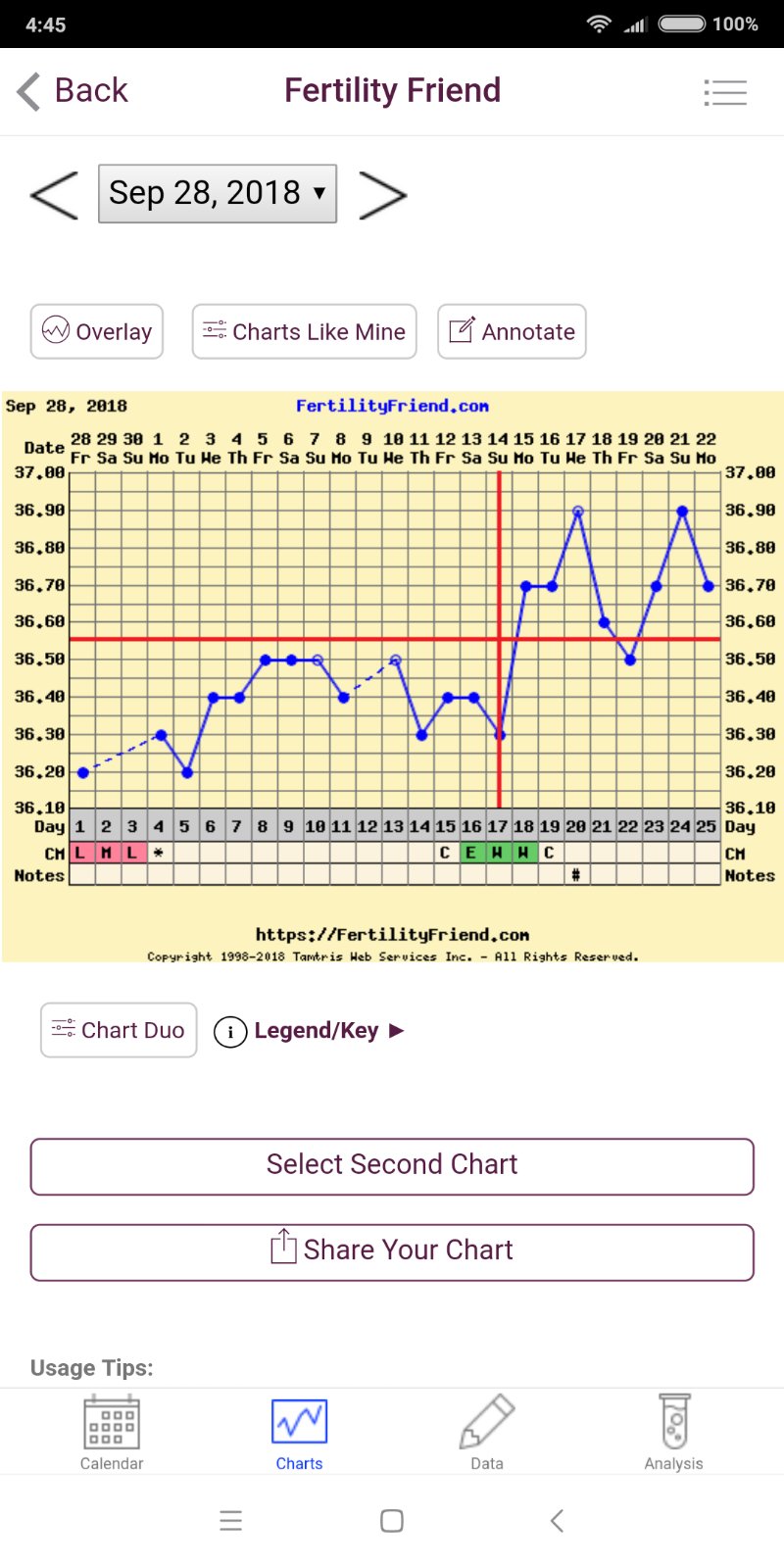
Task: Tap Share Your Chart
Action: pyautogui.click(x=392, y=1251)
